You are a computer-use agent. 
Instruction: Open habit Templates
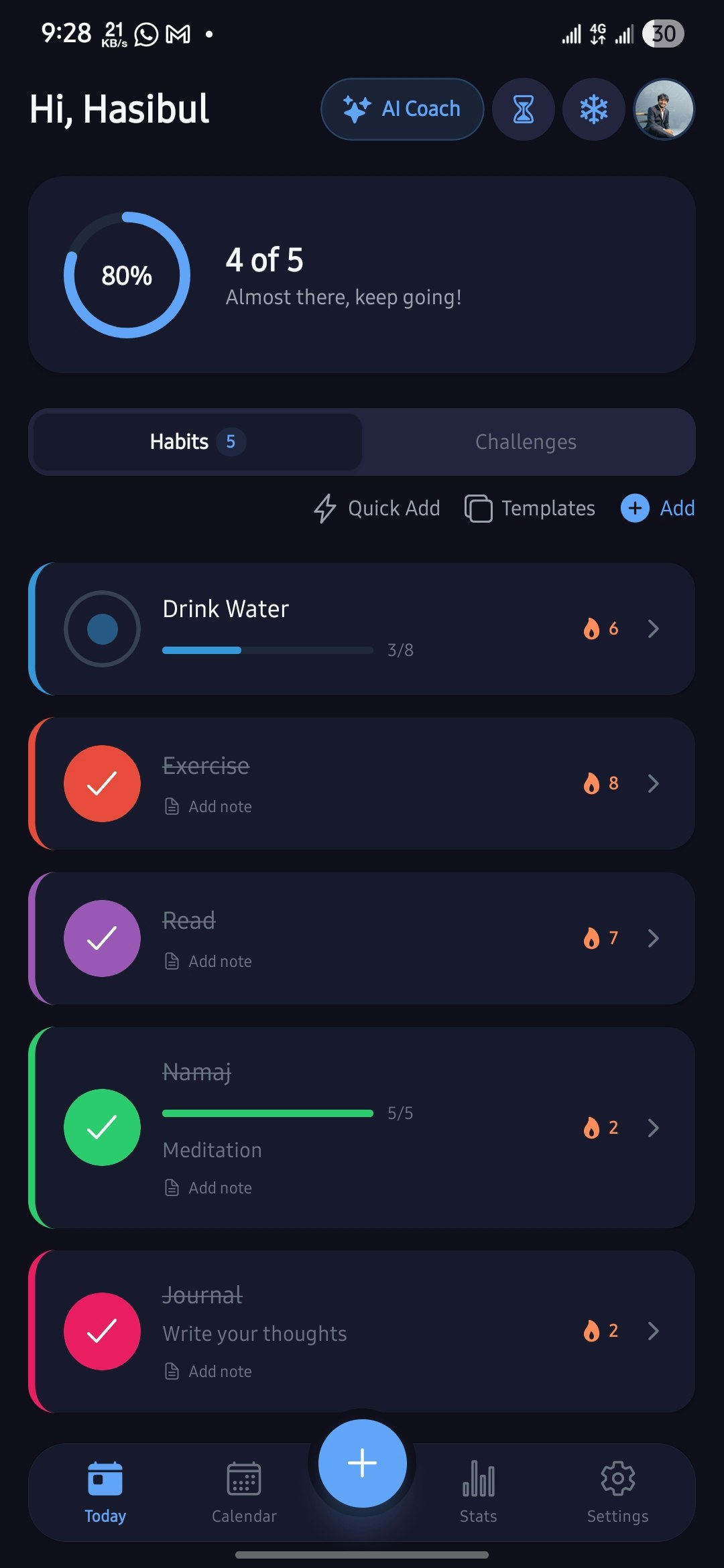point(529,508)
